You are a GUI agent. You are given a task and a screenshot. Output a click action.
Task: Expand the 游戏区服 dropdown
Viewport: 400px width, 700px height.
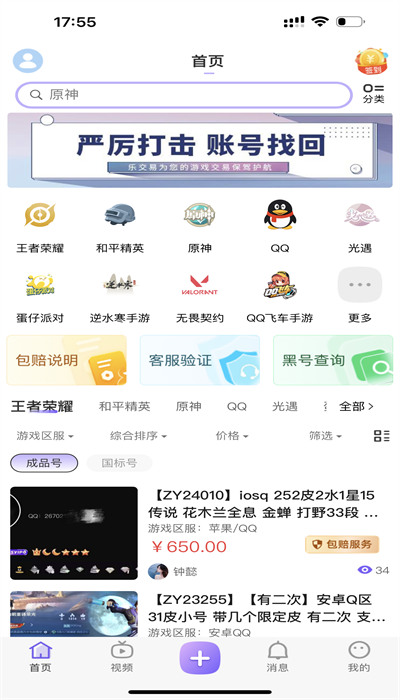(45, 436)
